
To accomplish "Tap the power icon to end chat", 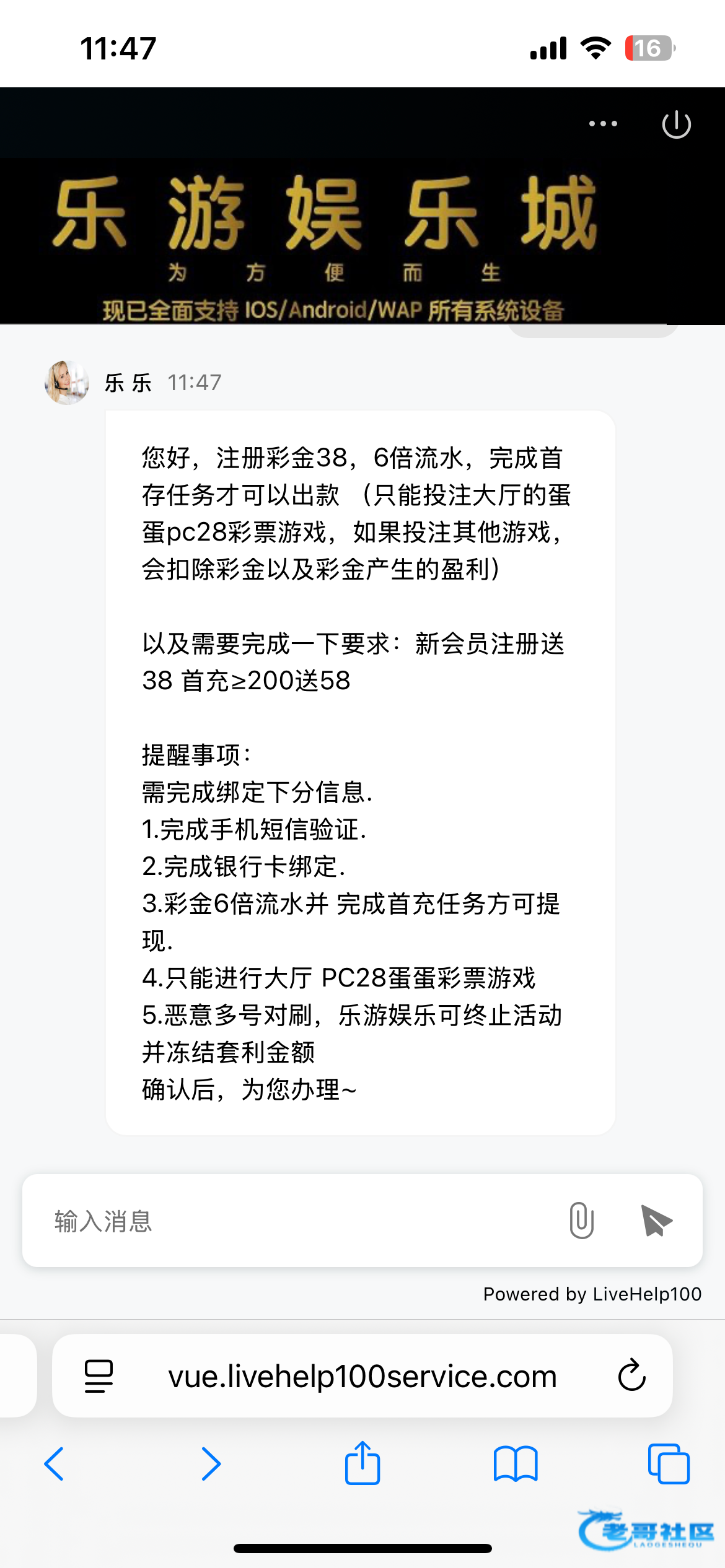I will [676, 124].
